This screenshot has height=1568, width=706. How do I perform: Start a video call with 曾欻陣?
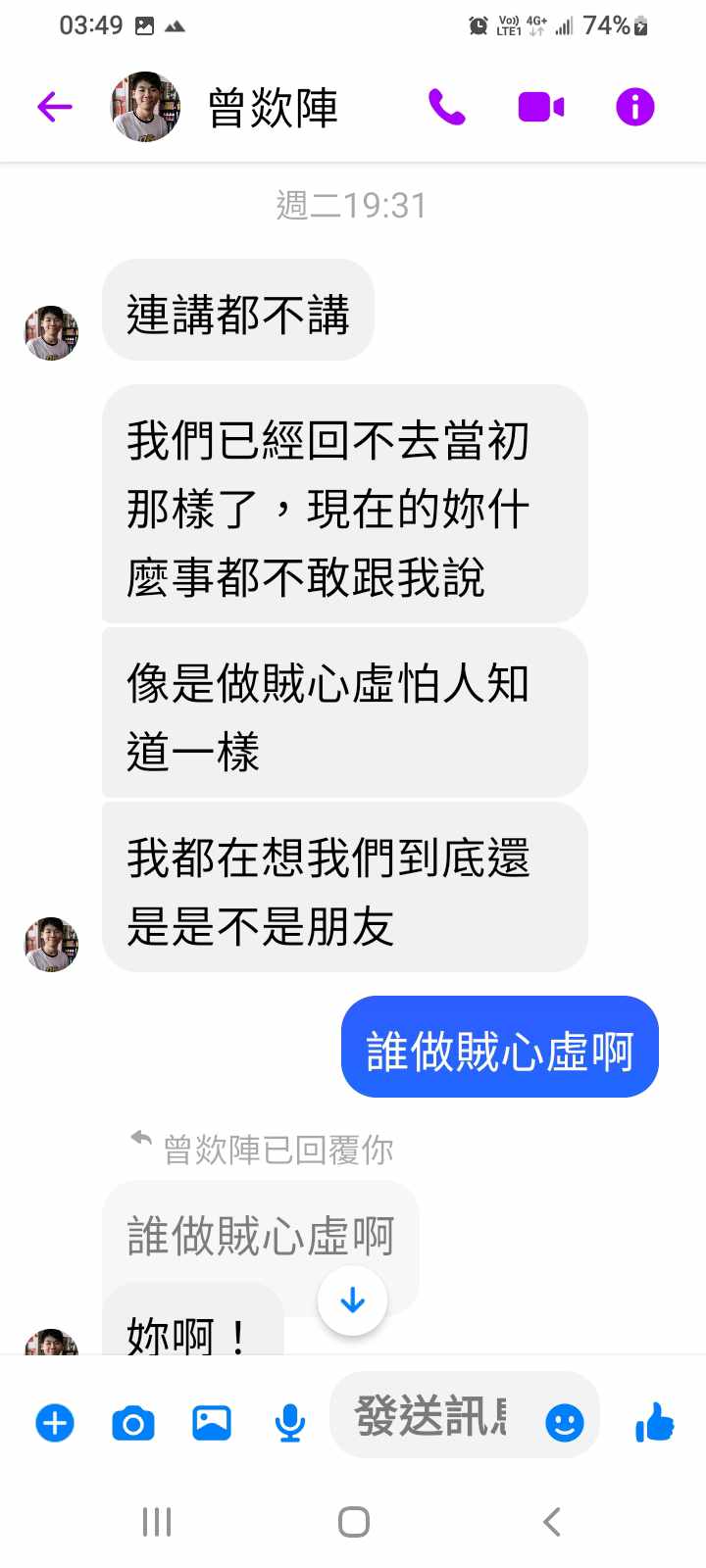(541, 107)
